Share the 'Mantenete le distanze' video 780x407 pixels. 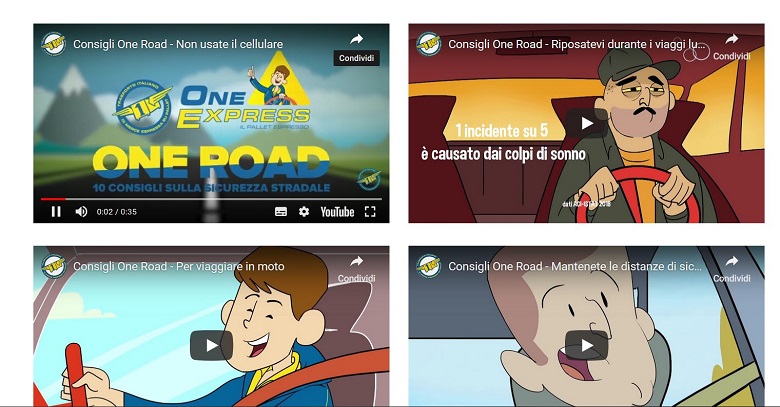(731, 268)
